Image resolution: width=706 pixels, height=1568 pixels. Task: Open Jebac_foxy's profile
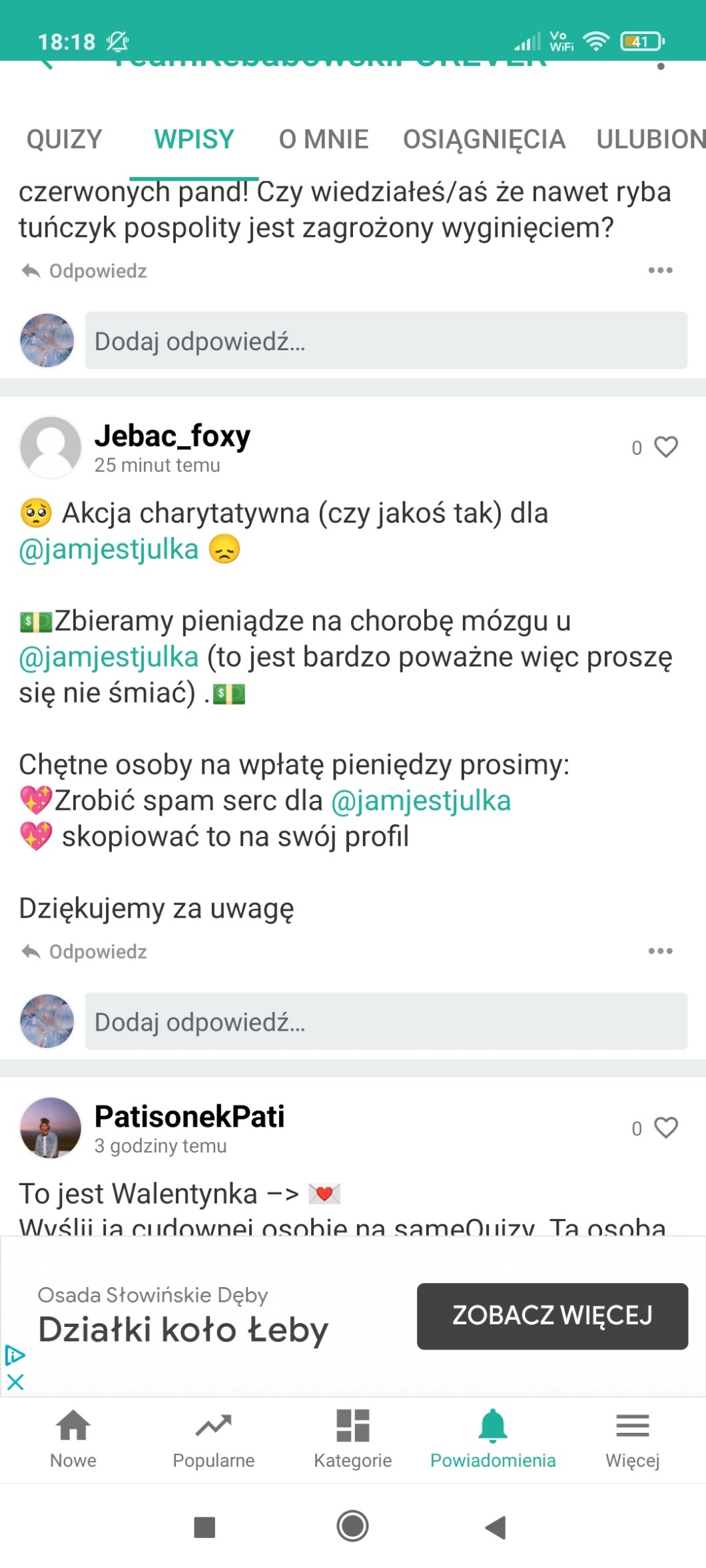(x=173, y=437)
